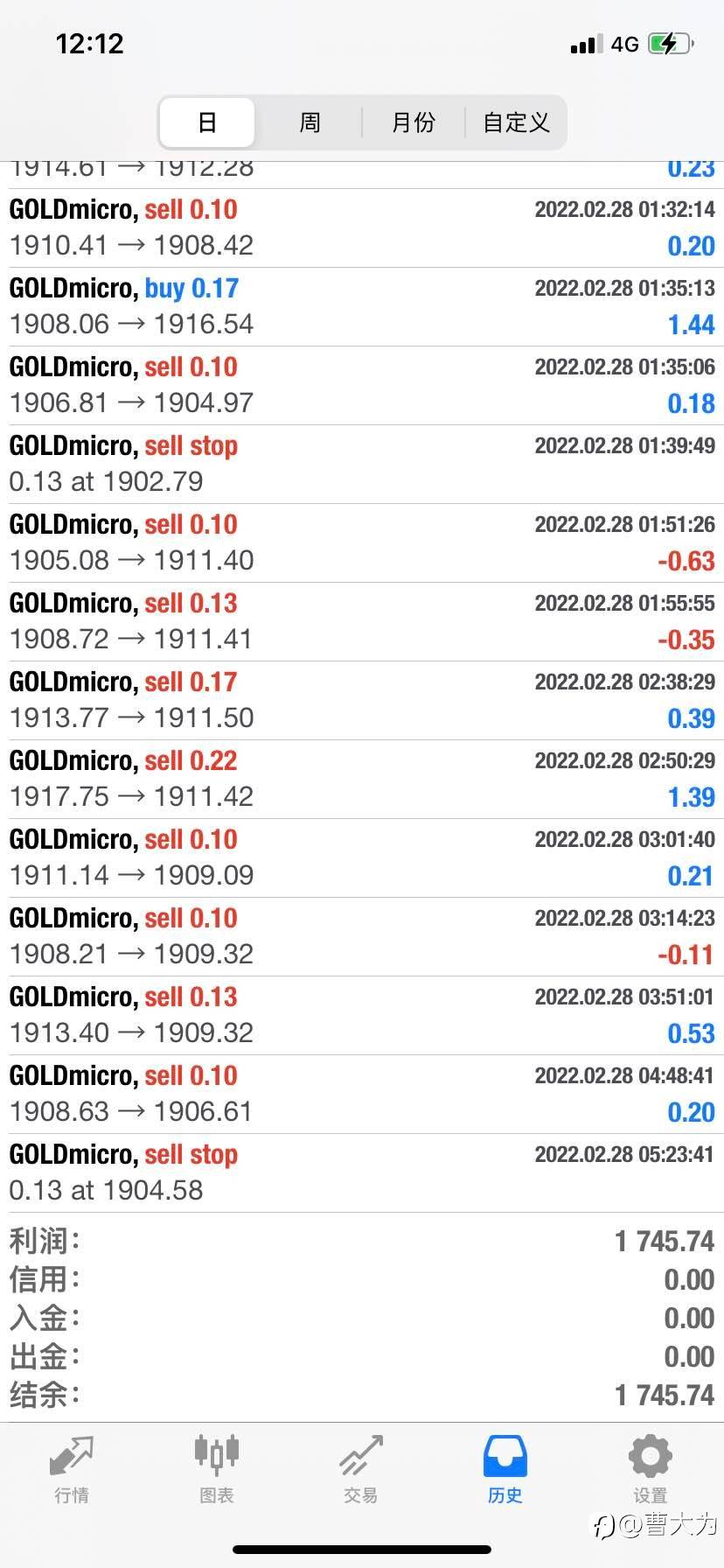Image resolution: width=724 pixels, height=1568 pixels.
Task: Open the sell 0.22 trade at 02:50:29
Action: coord(362,780)
